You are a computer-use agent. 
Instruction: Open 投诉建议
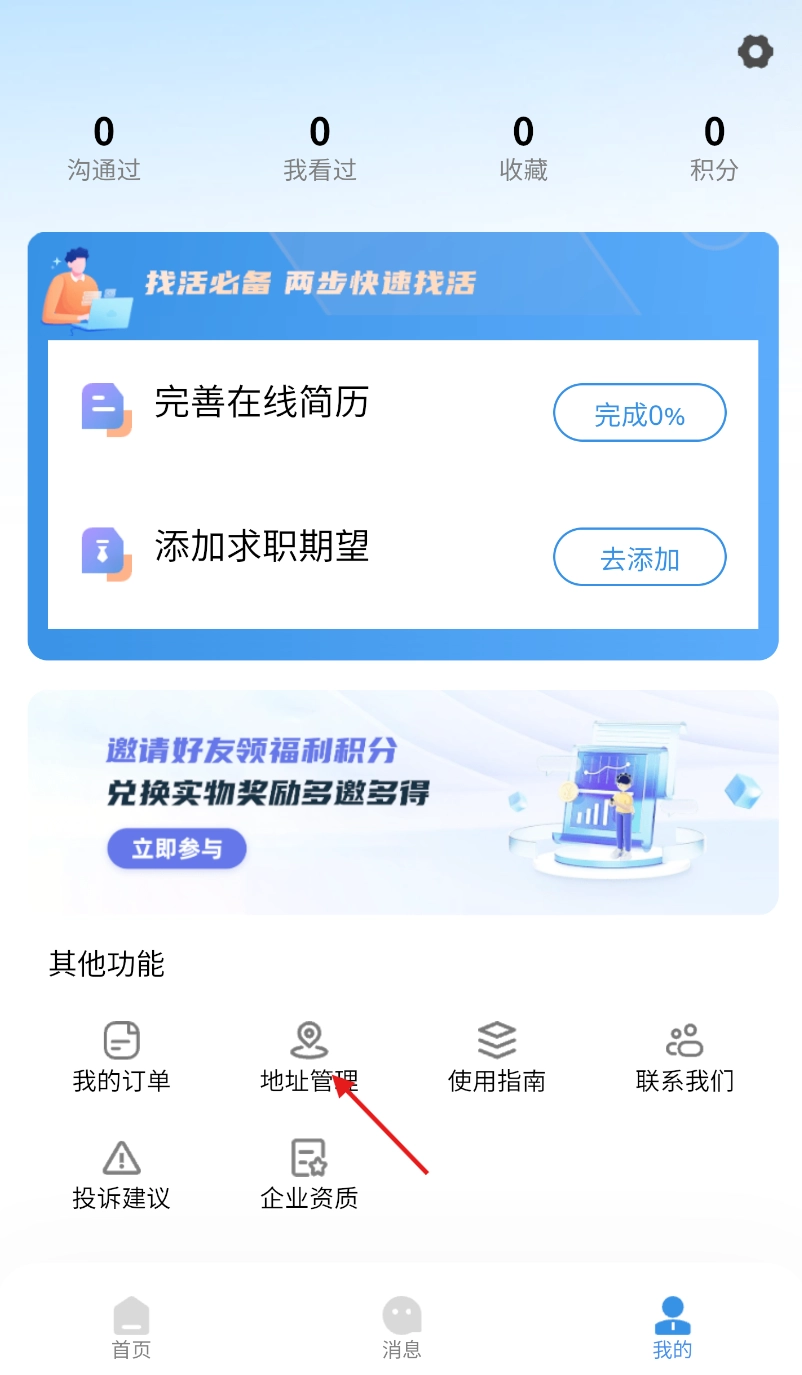(x=121, y=1174)
